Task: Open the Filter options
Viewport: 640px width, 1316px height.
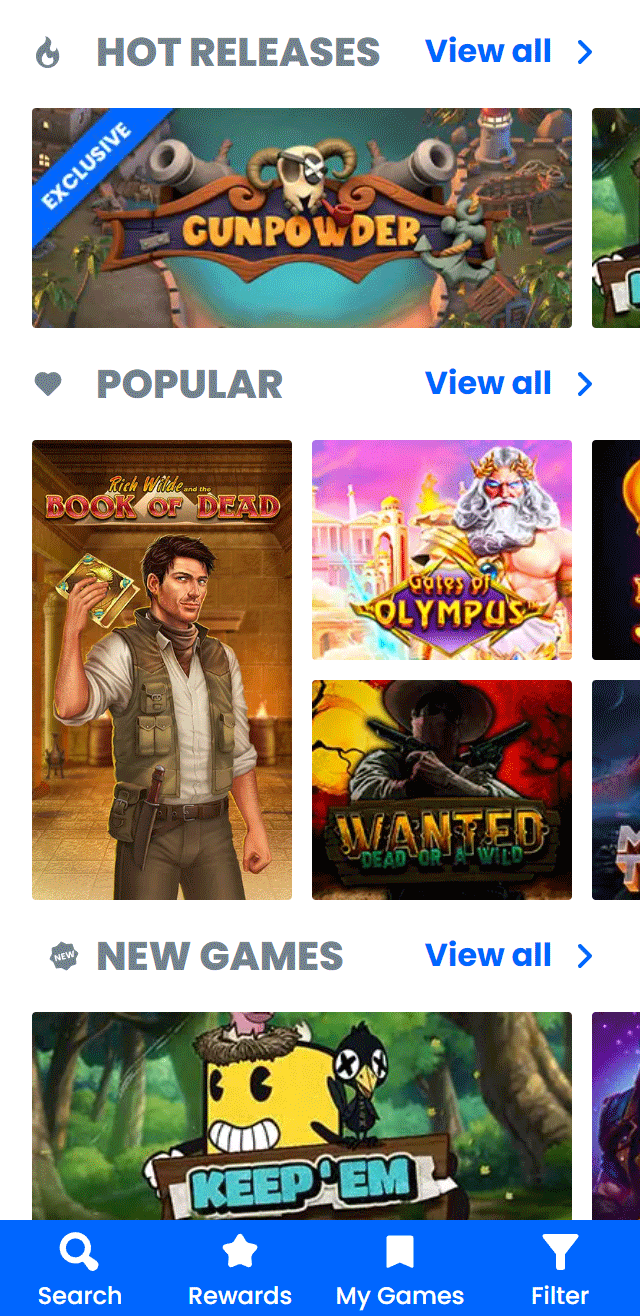Action: coord(560,1270)
